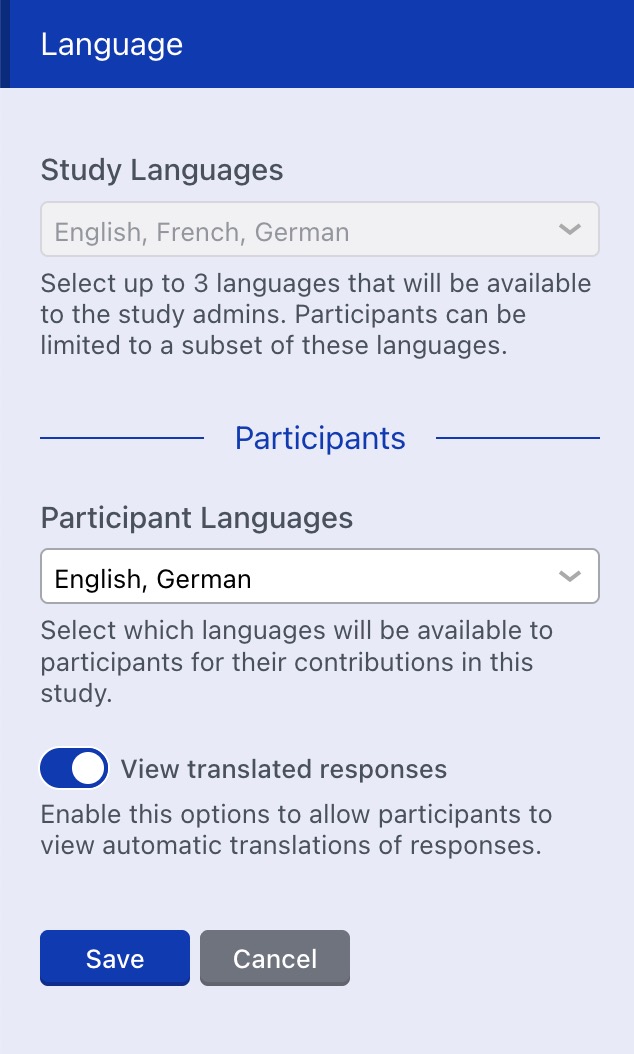Expand the Participant Languages dropdown

(319, 576)
